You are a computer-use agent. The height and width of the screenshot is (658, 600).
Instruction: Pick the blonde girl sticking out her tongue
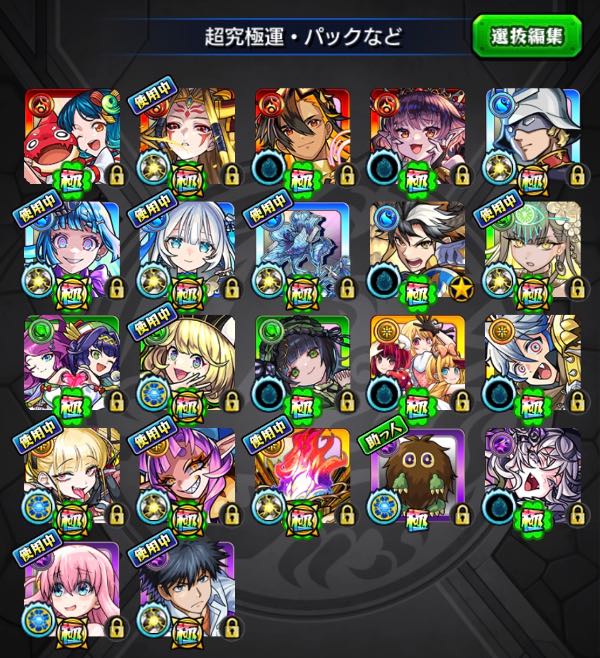pos(73,476)
